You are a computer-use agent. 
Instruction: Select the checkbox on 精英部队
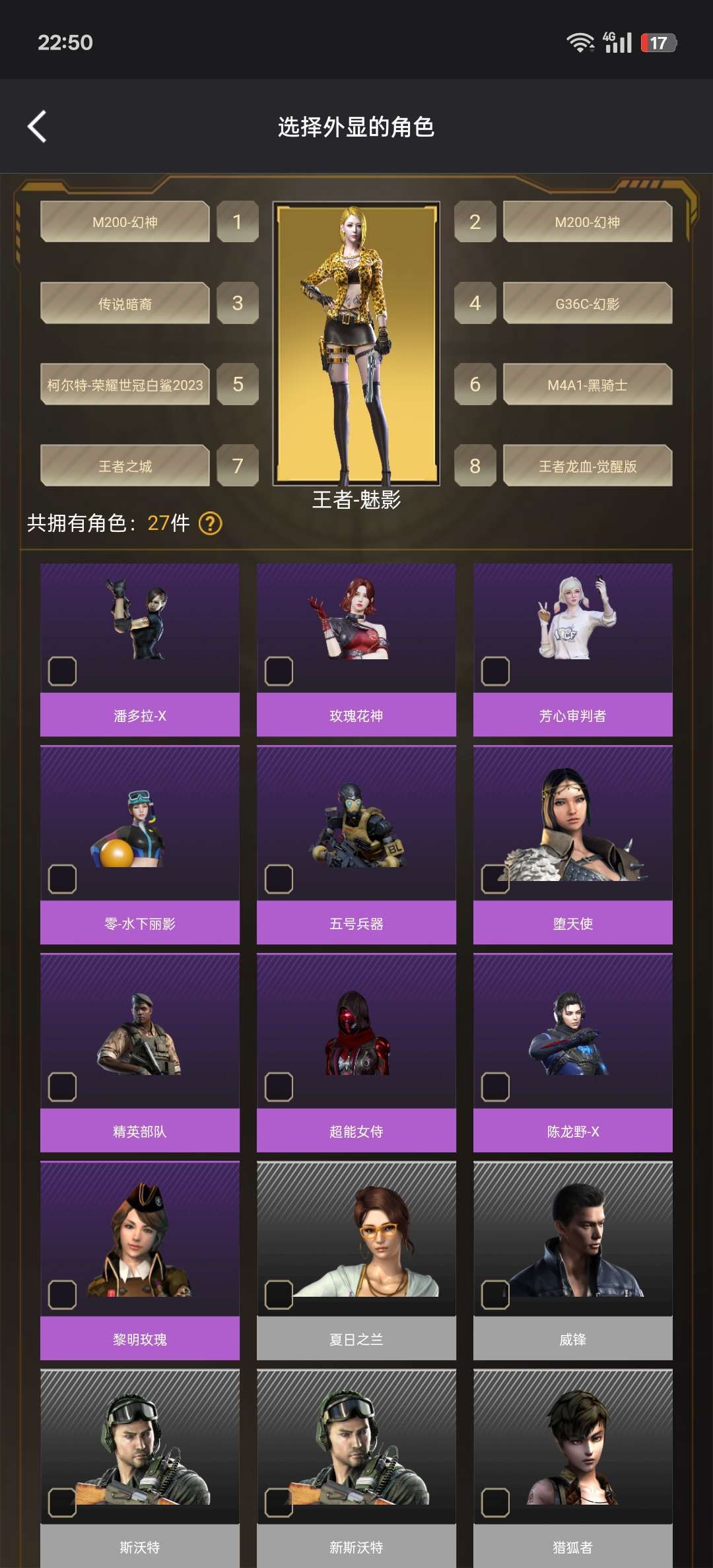click(63, 1087)
